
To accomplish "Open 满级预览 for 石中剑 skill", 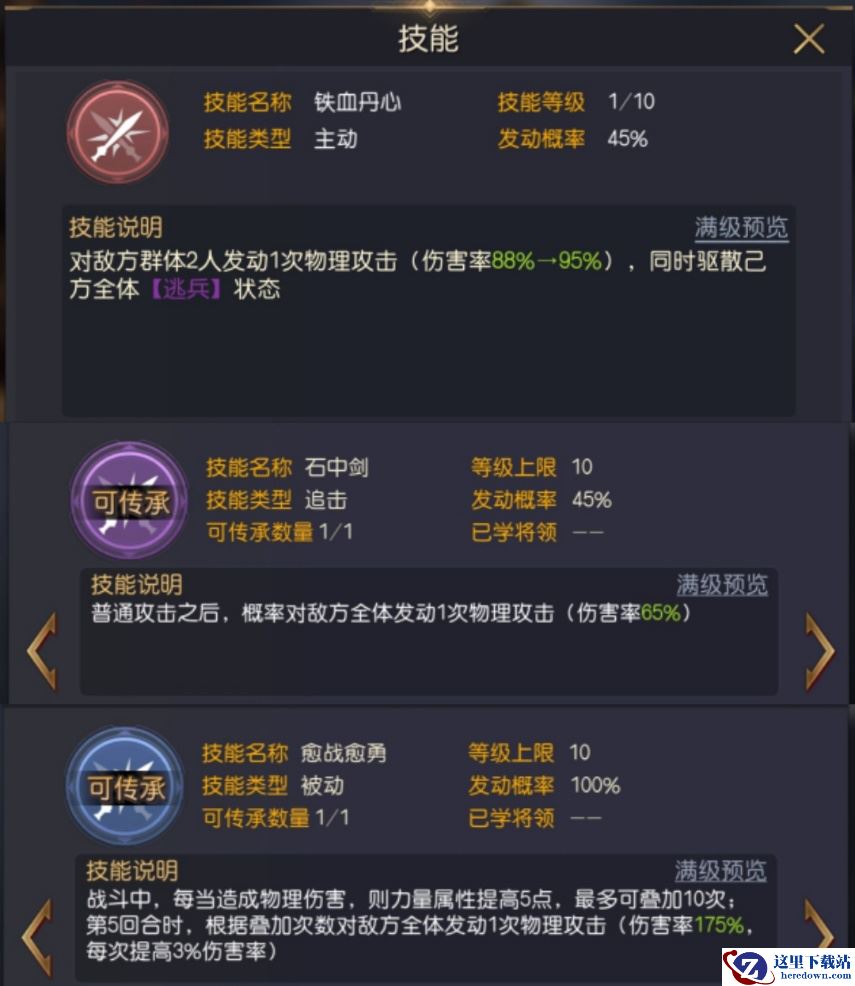I will pos(722,585).
